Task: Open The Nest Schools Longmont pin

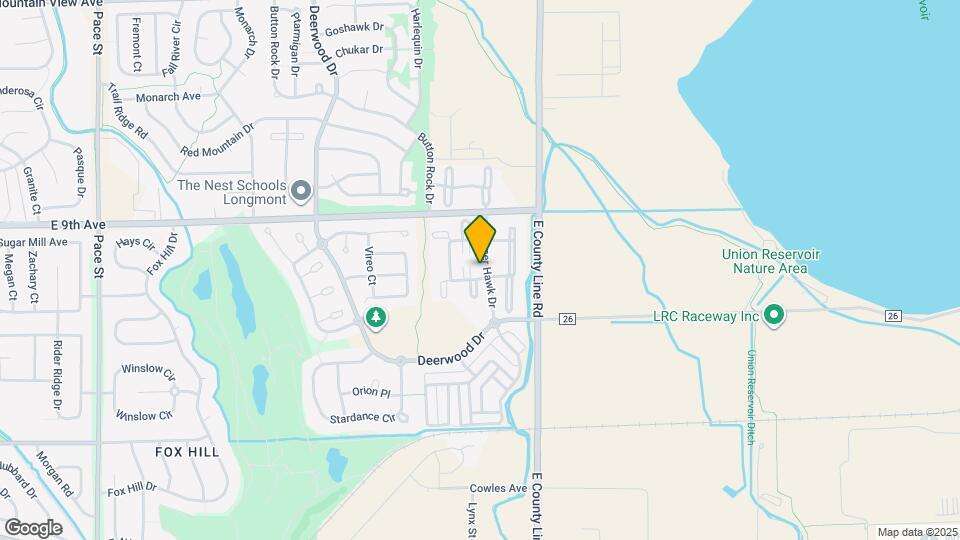Action: (x=301, y=192)
